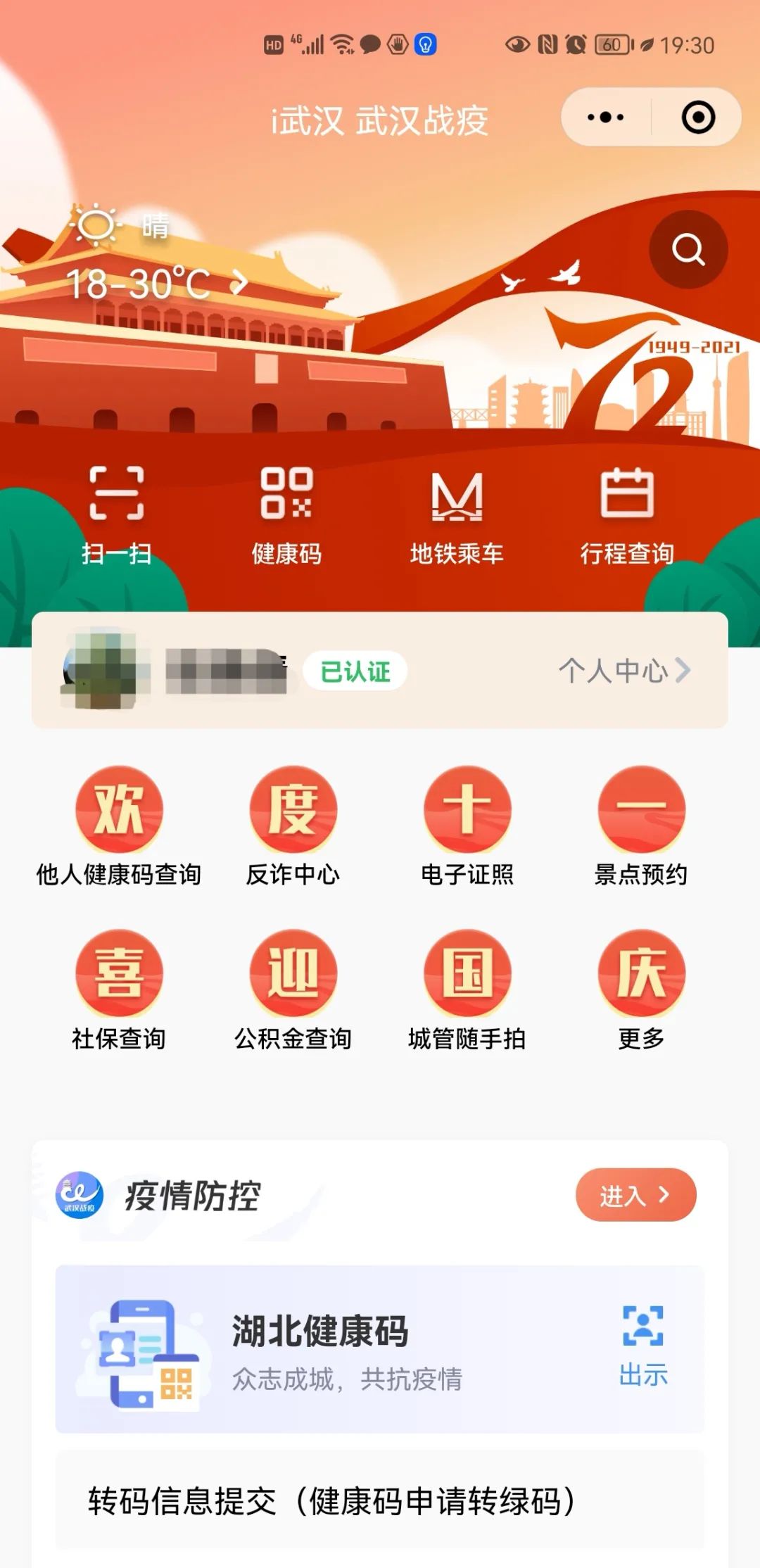
Task: Open 健康码 health code
Action: pyautogui.click(x=286, y=515)
